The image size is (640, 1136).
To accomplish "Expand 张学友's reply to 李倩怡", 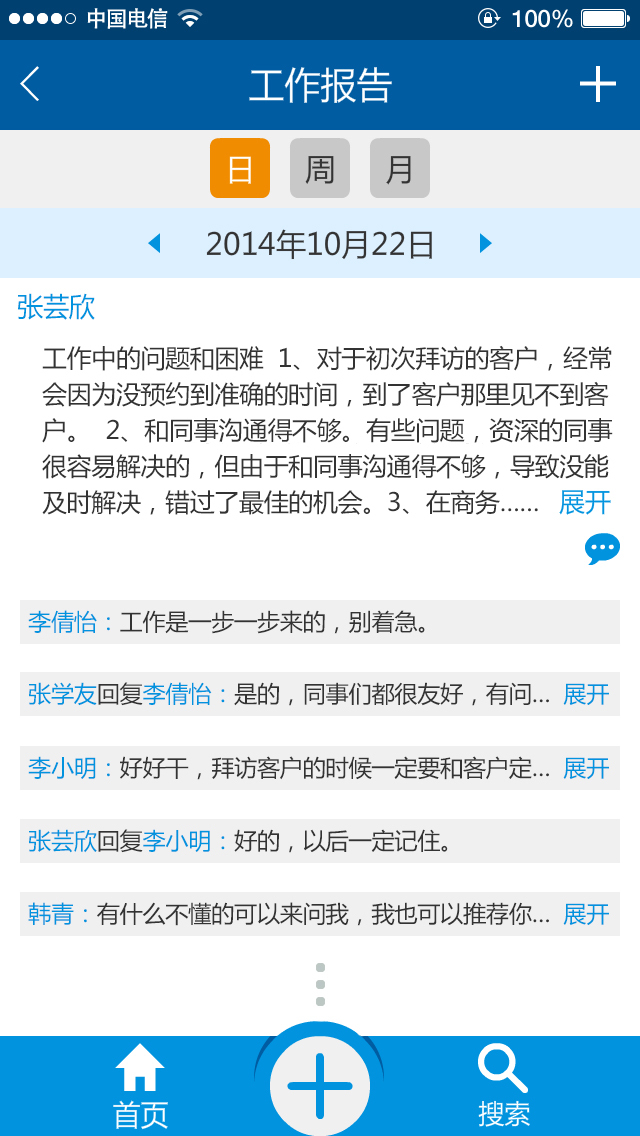I will click(x=586, y=694).
